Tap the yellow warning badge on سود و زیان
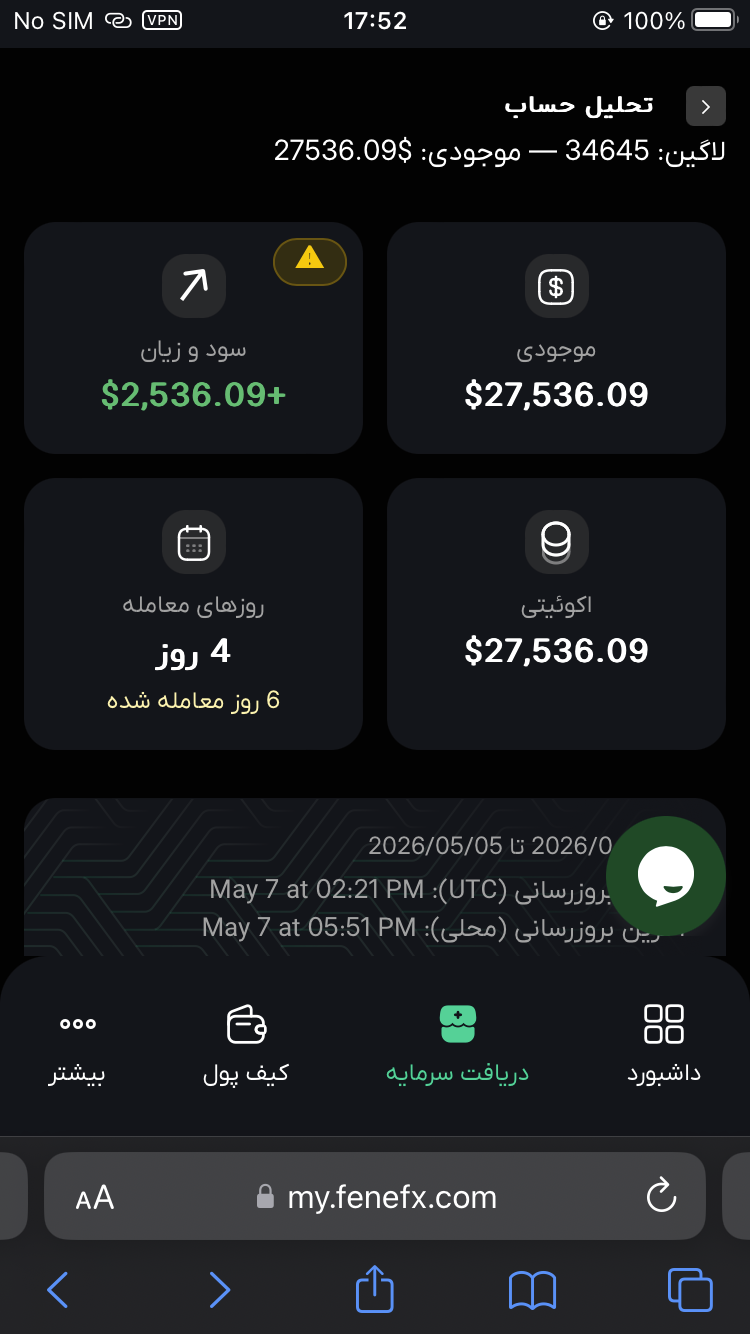750x1334 pixels. (310, 262)
